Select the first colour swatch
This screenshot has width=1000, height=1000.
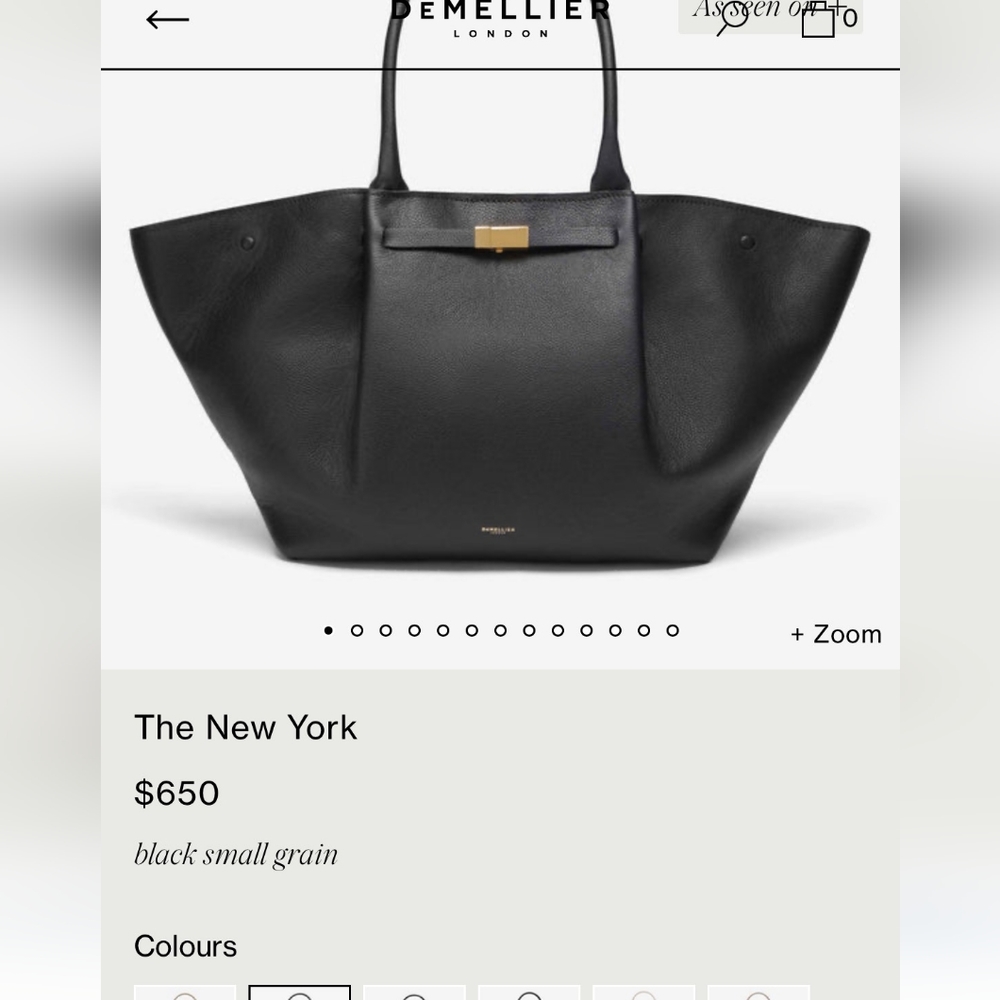point(185,993)
